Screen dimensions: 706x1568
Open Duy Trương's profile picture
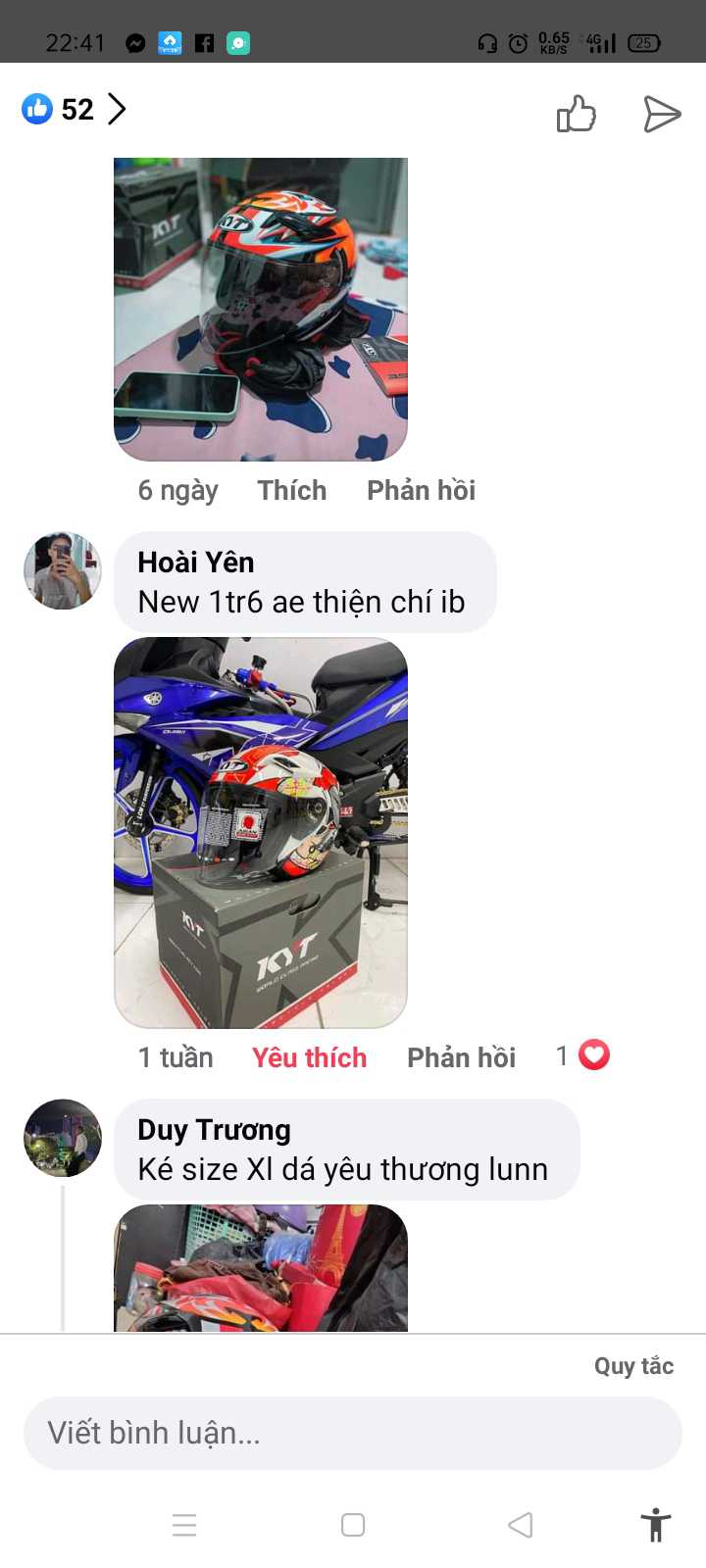click(63, 1138)
